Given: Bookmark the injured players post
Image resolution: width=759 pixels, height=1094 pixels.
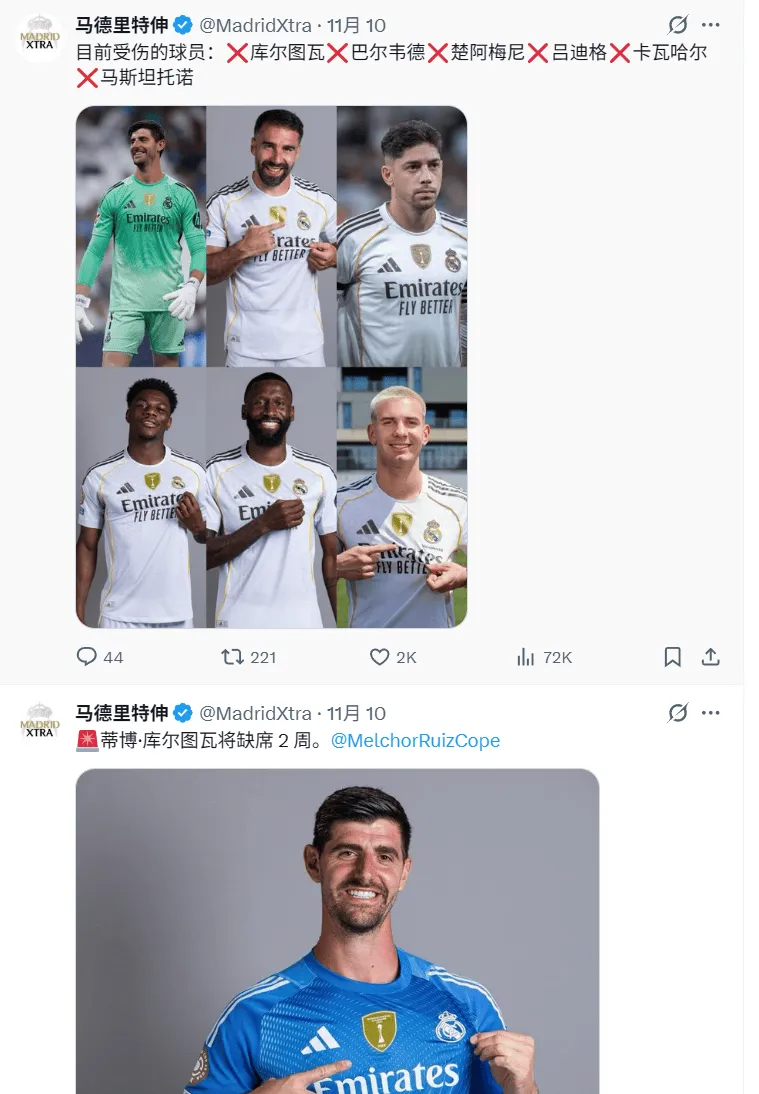Looking at the screenshot, I should tap(673, 657).
